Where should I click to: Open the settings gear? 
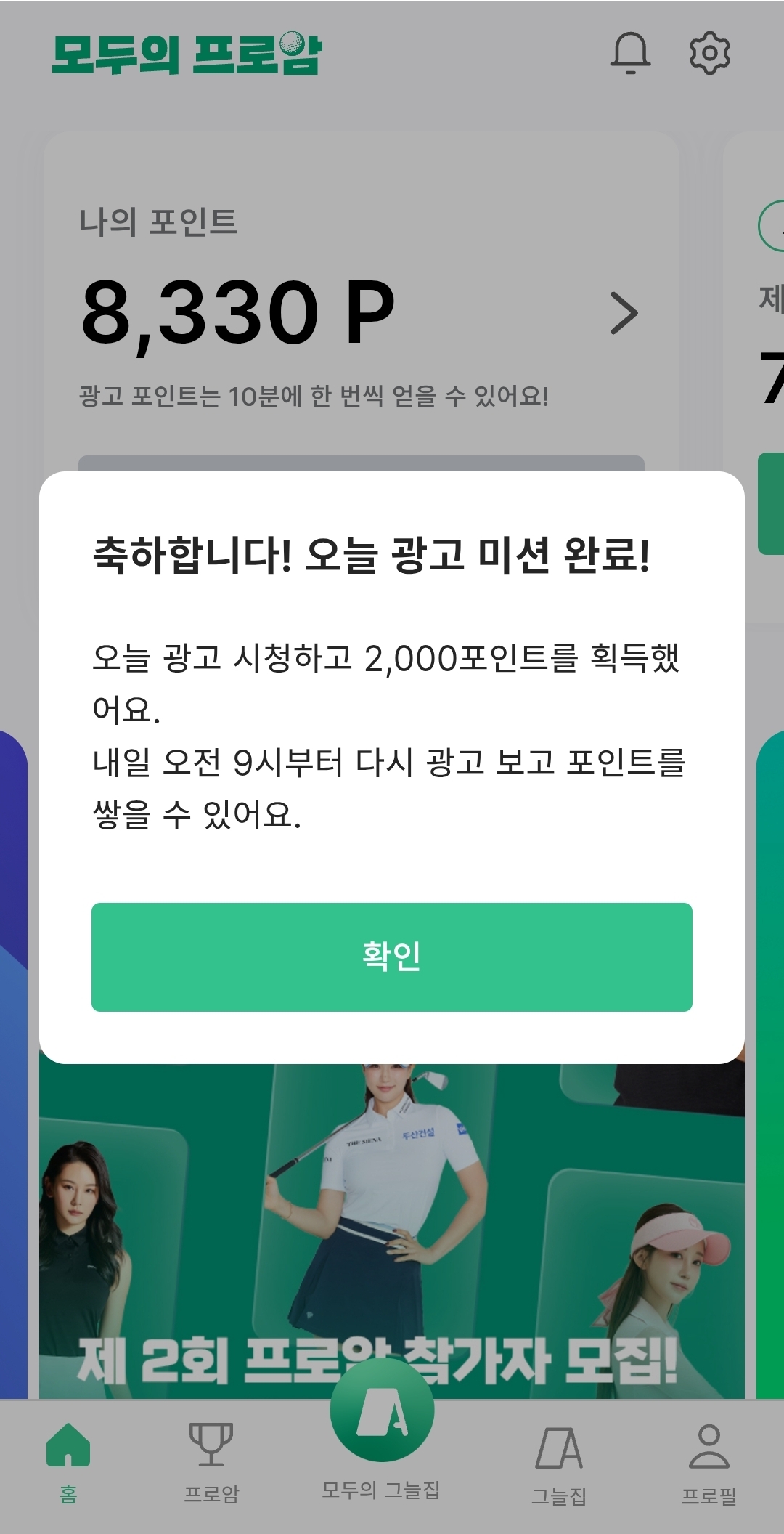(x=709, y=53)
